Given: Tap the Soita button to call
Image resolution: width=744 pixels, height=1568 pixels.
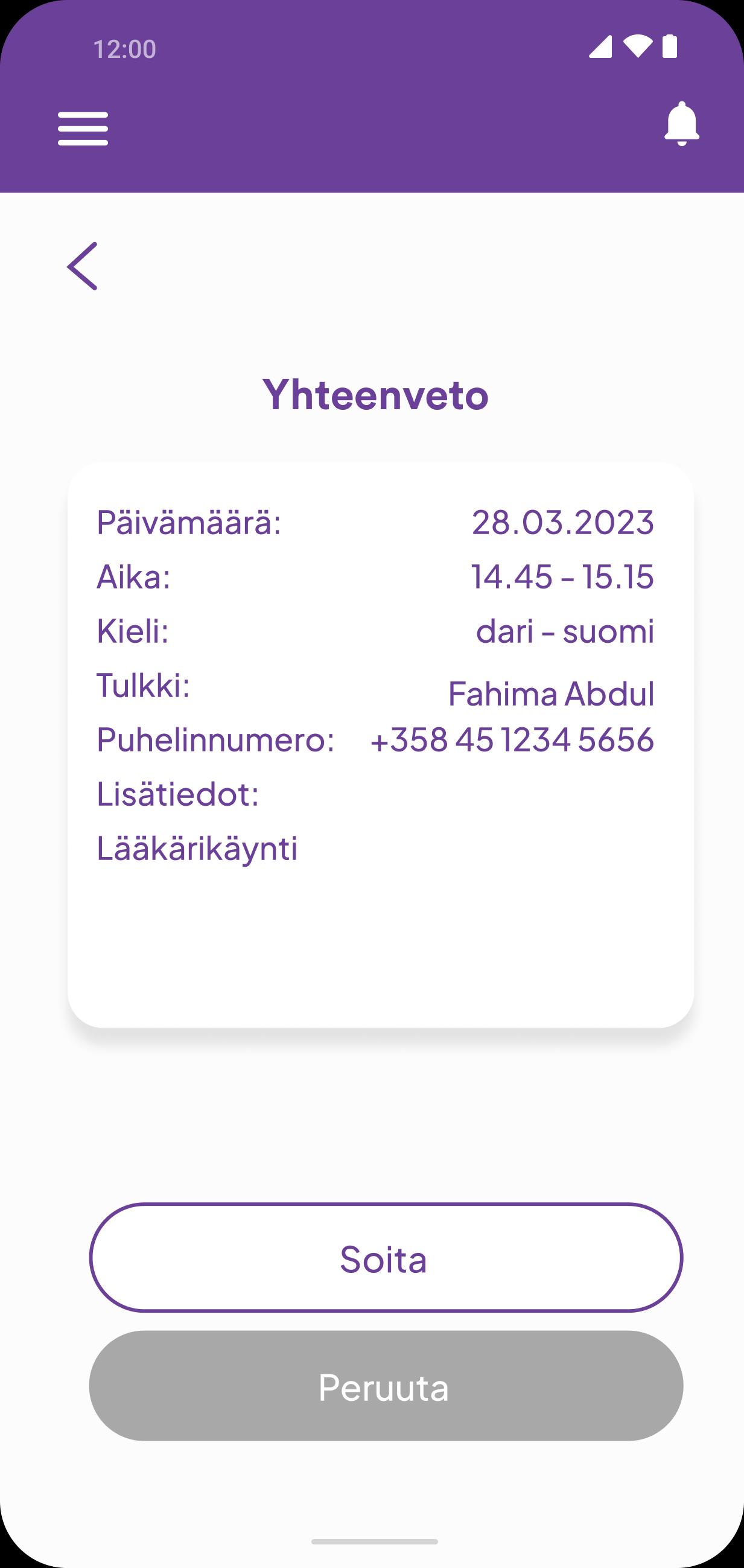Looking at the screenshot, I should [x=386, y=1258].
